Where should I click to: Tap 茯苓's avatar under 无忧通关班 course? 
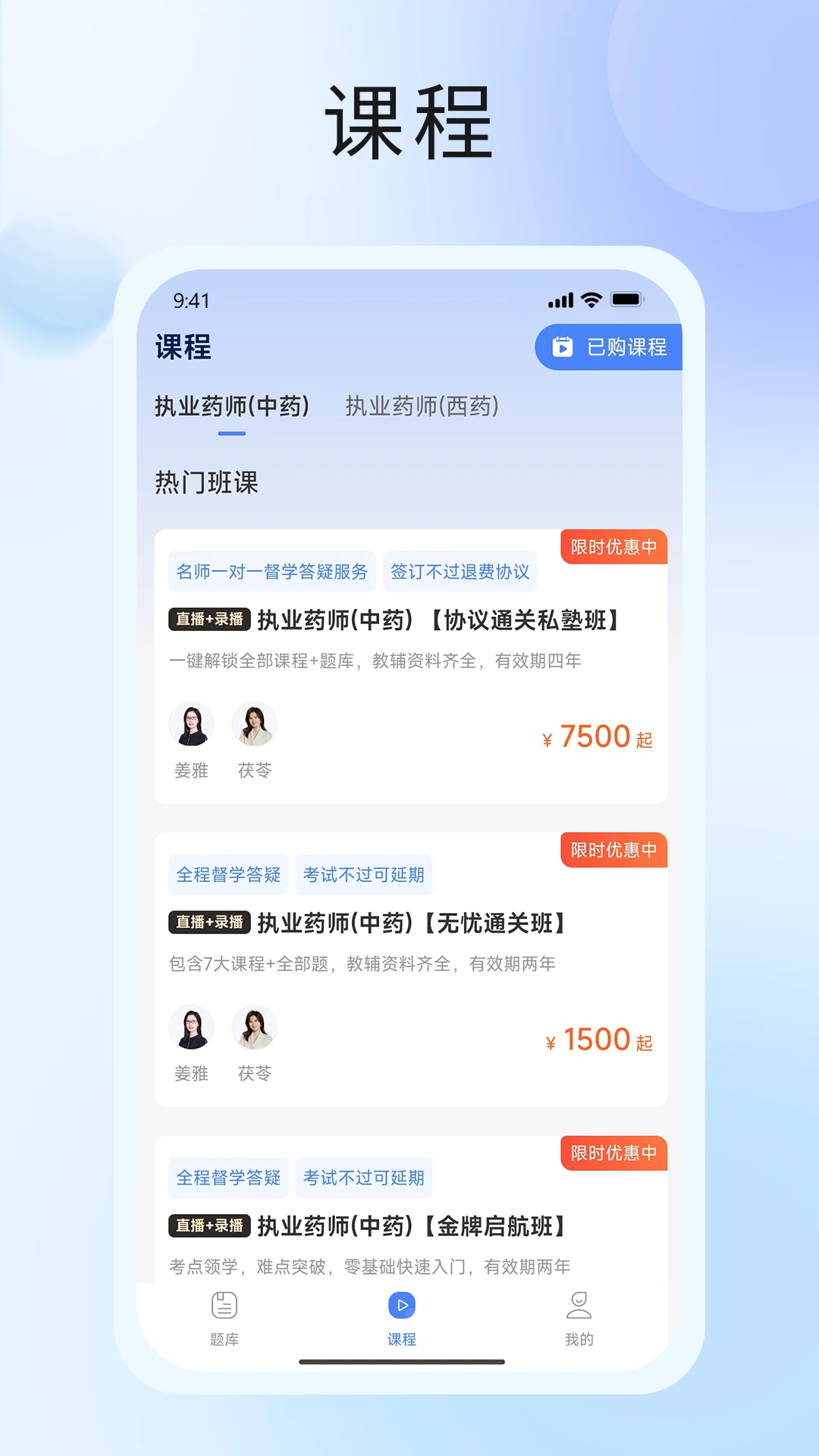[254, 1028]
